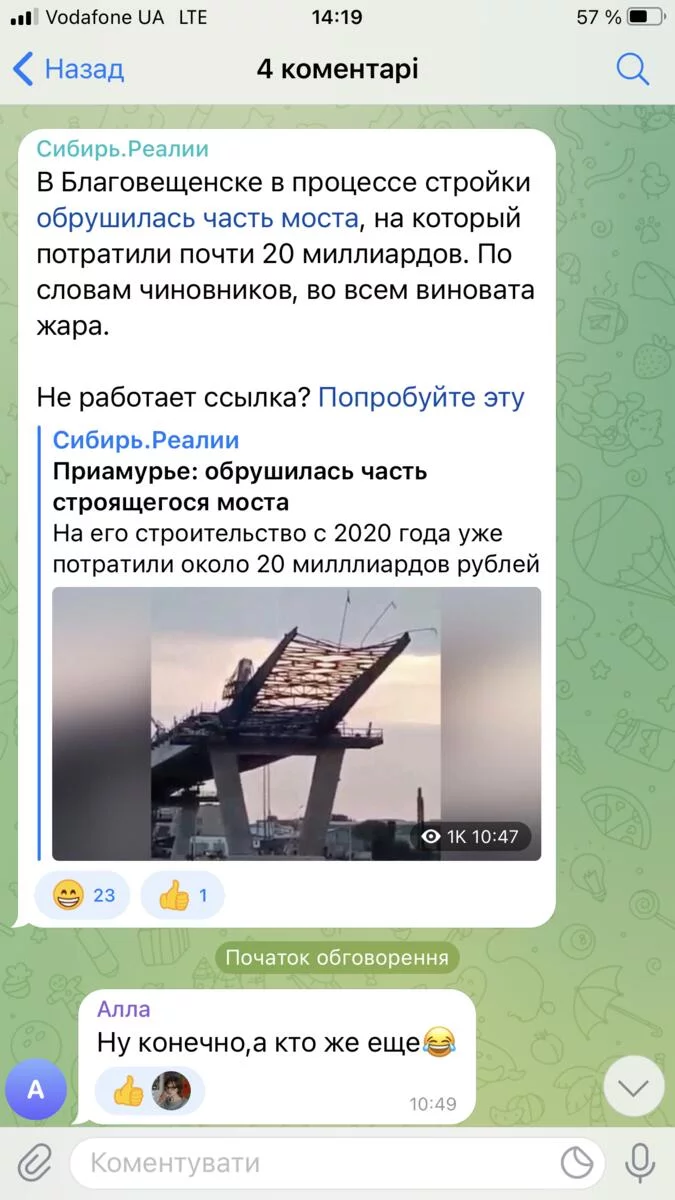Record a voice message with the microphone
This screenshot has width=675, height=1200.
pos(640,1162)
